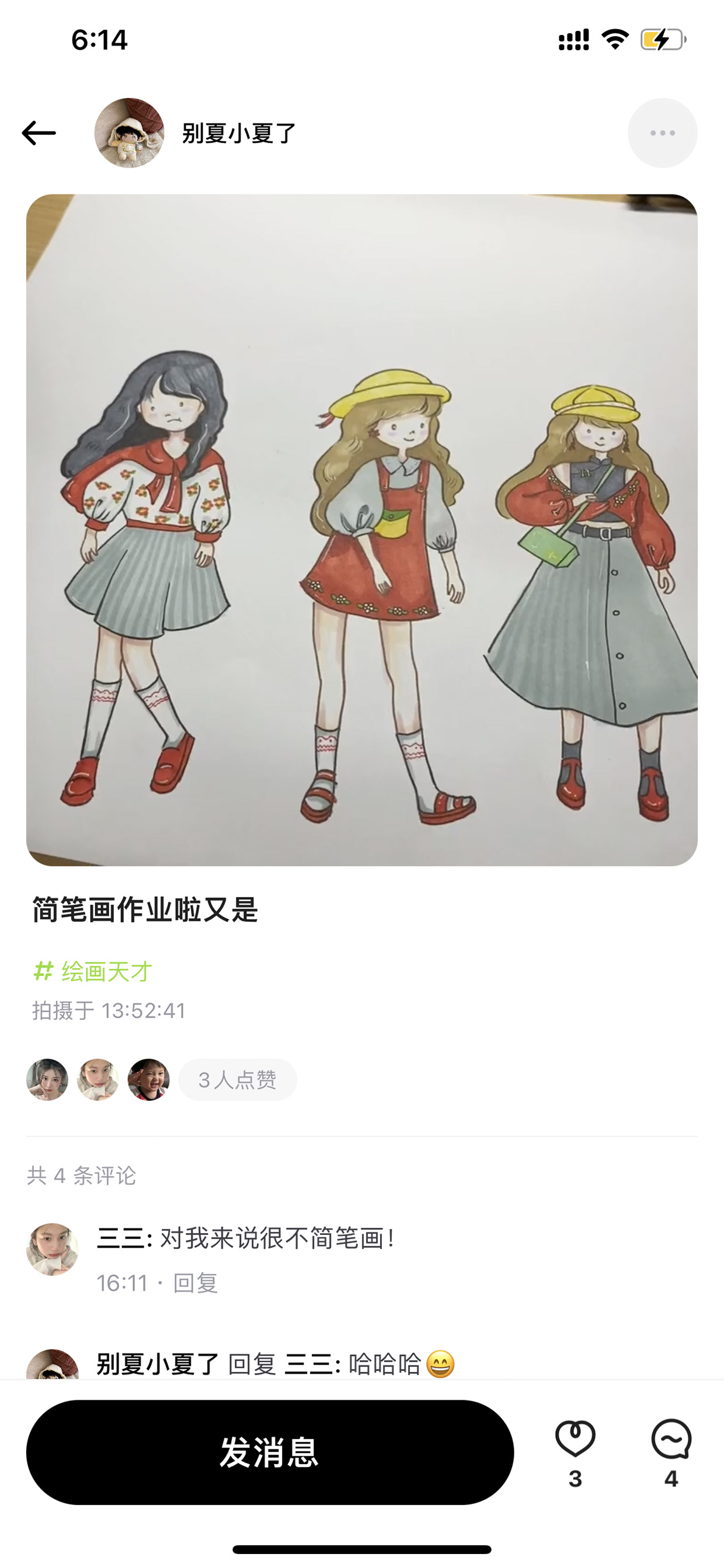Viewport: 724px width, 1568px height.
Task: Reply to 三三's comment
Action: tap(195, 1283)
